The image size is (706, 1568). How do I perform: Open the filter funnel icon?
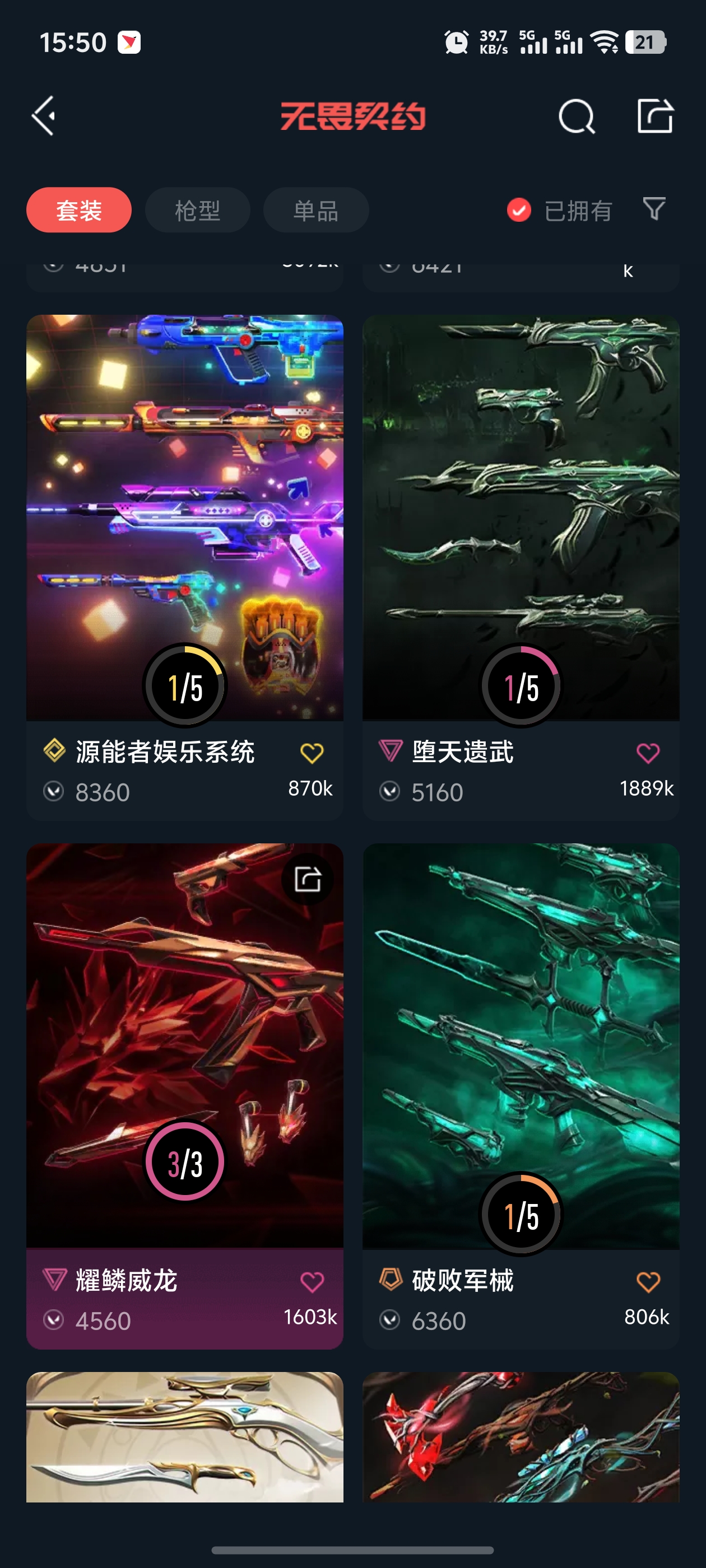(x=654, y=209)
